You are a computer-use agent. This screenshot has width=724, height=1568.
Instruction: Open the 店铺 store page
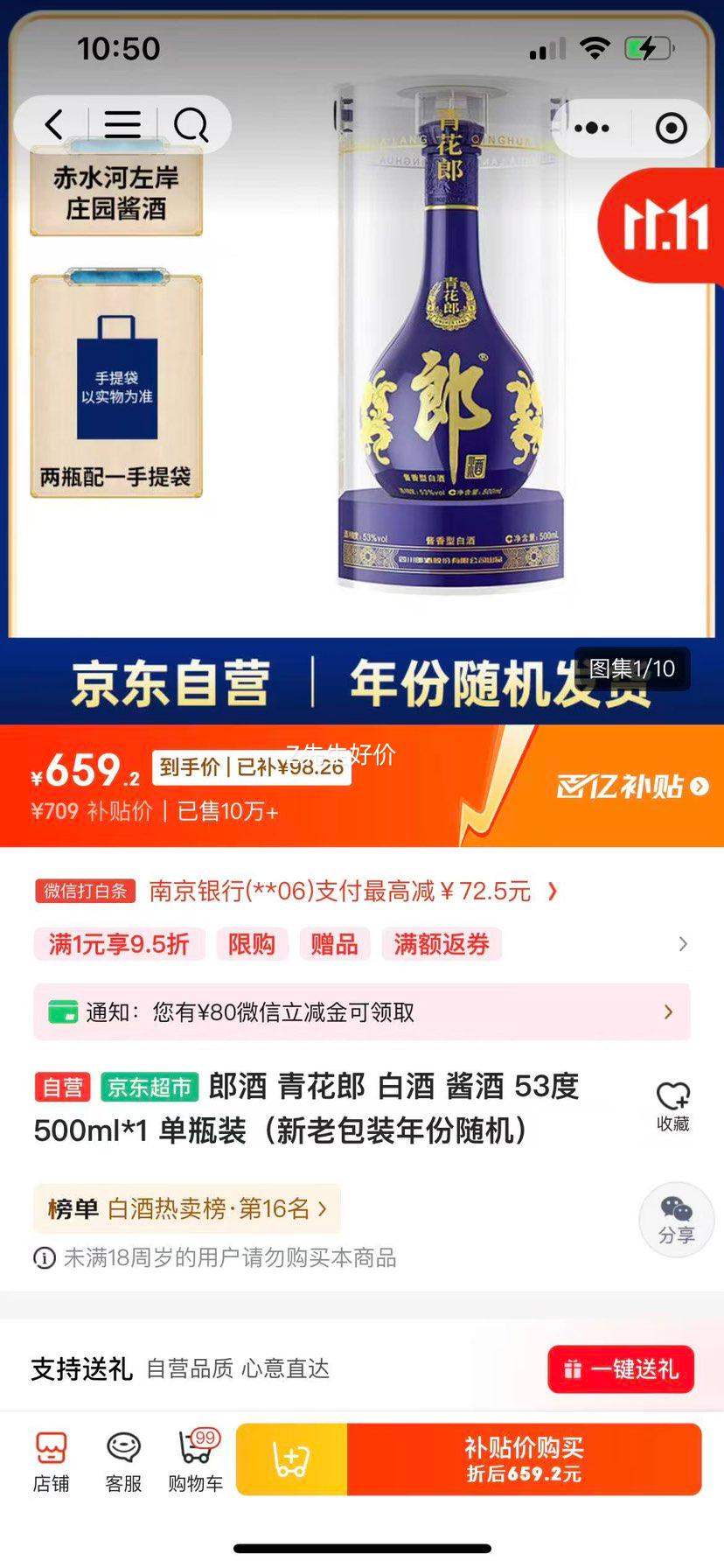(51, 1461)
